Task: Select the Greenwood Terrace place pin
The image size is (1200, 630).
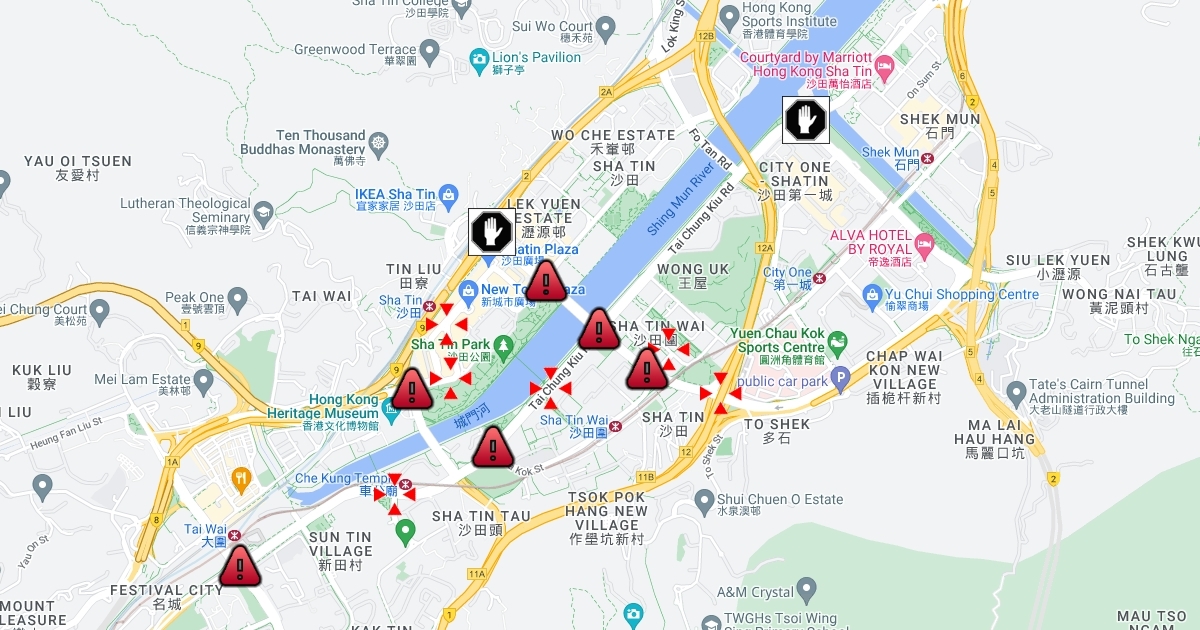Action: click(x=429, y=50)
